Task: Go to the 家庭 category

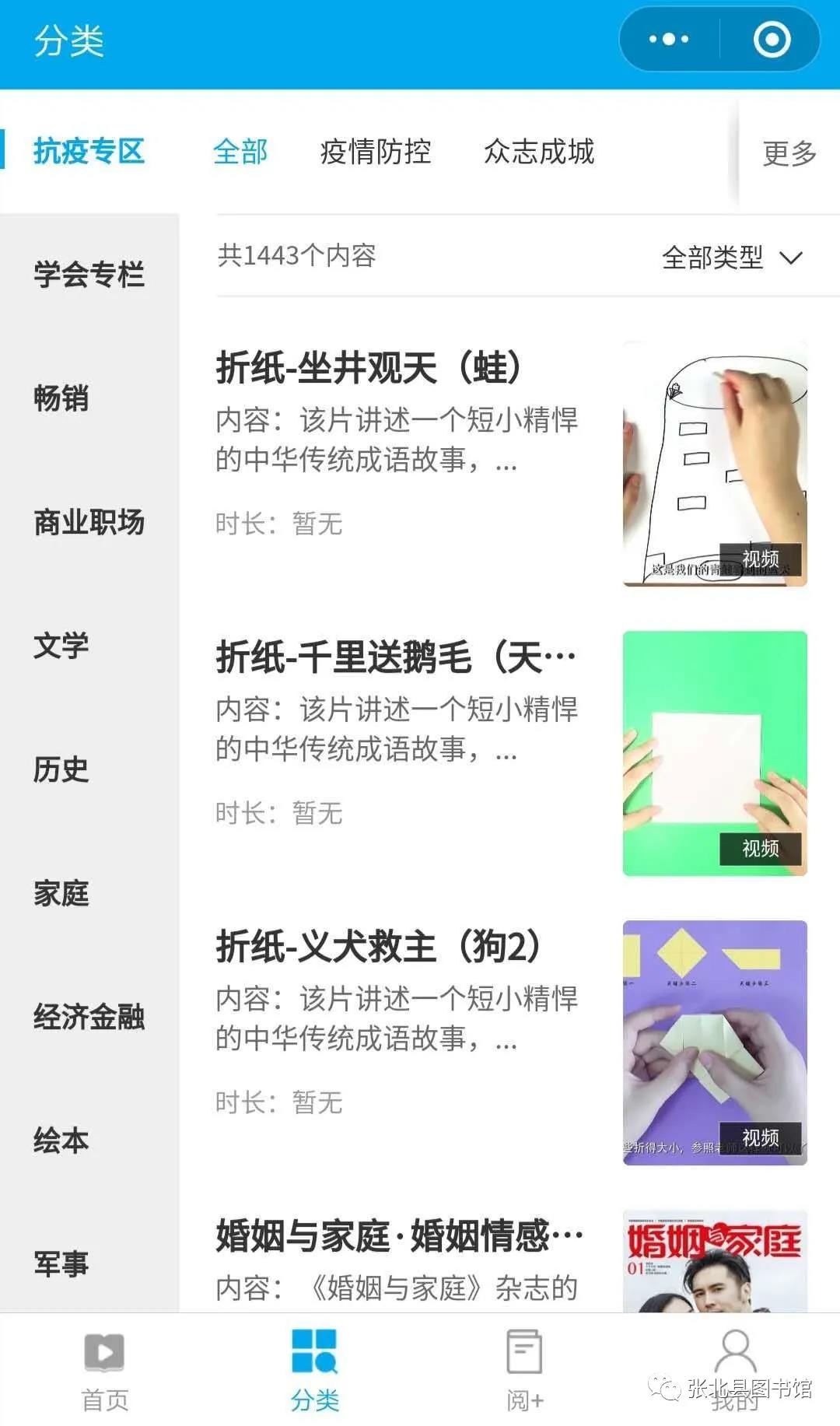Action: (x=62, y=893)
